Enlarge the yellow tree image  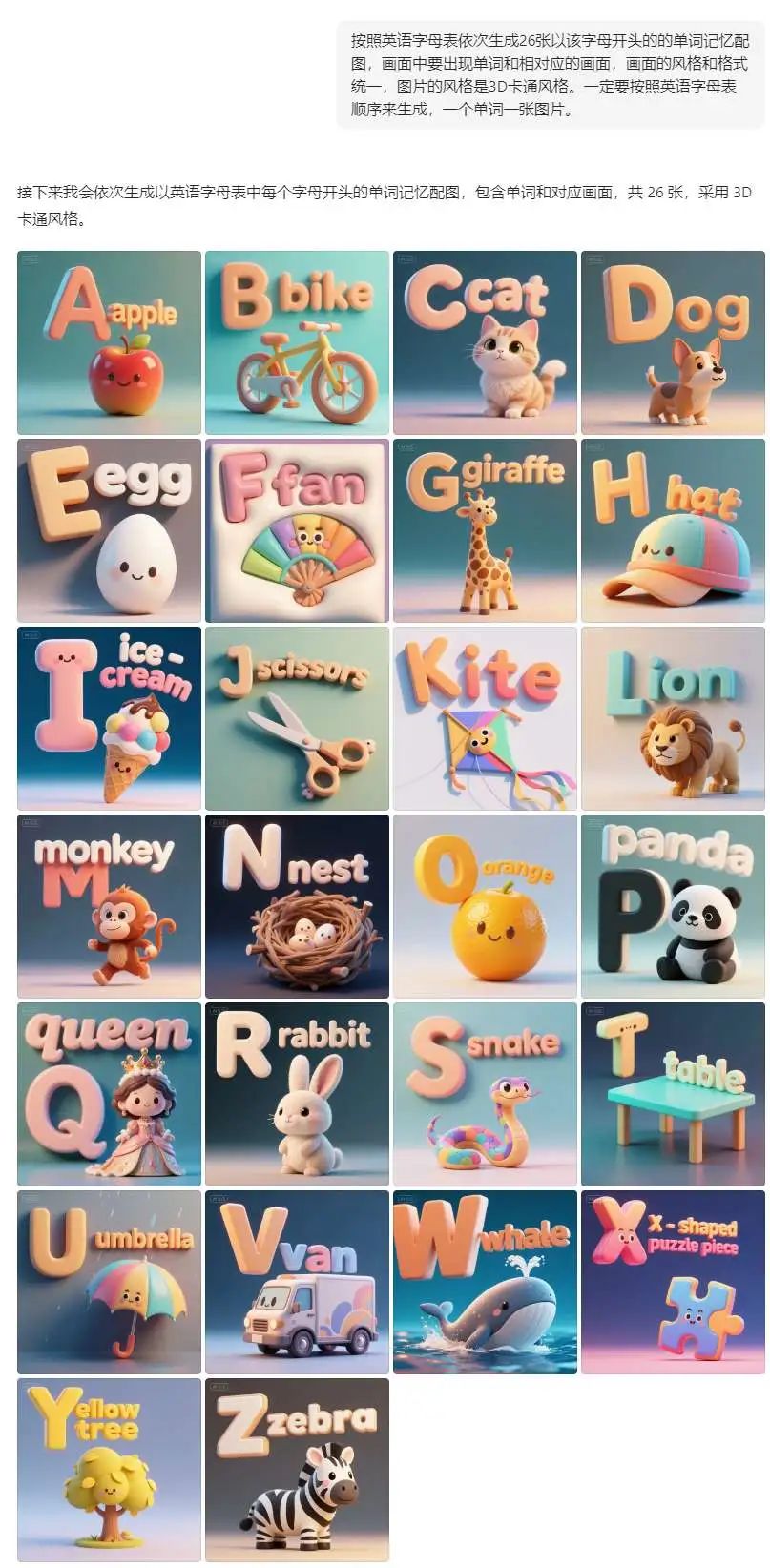point(109,1470)
